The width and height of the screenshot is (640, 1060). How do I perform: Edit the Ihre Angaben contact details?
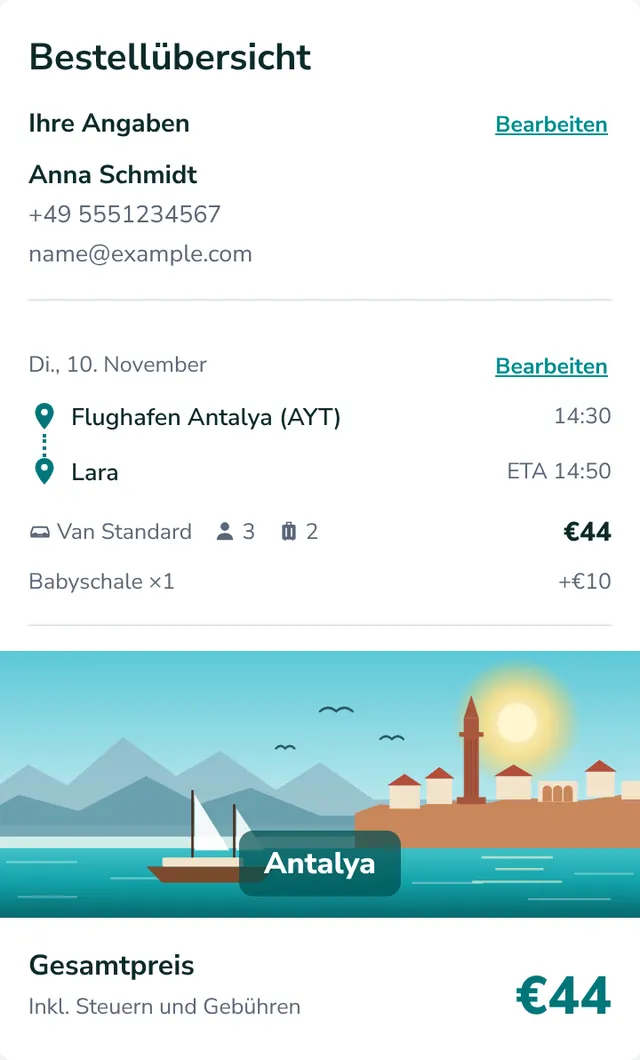tap(551, 124)
